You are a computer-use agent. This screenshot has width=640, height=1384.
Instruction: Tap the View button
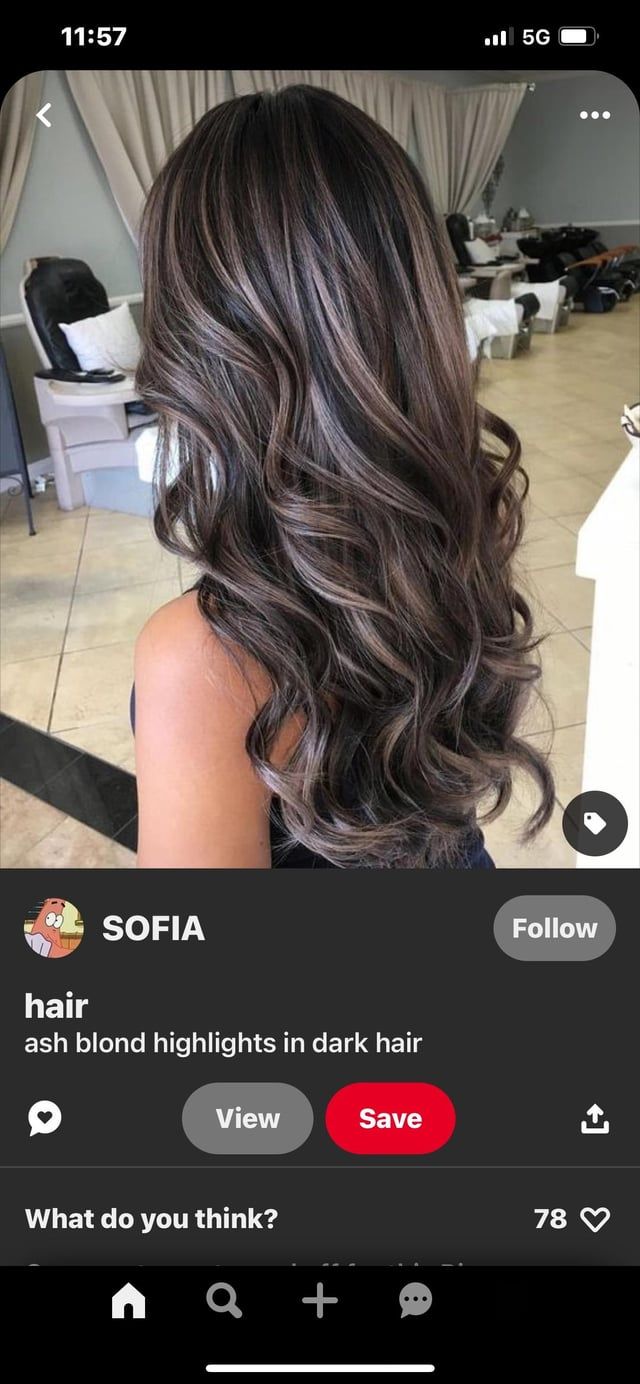(x=247, y=1118)
